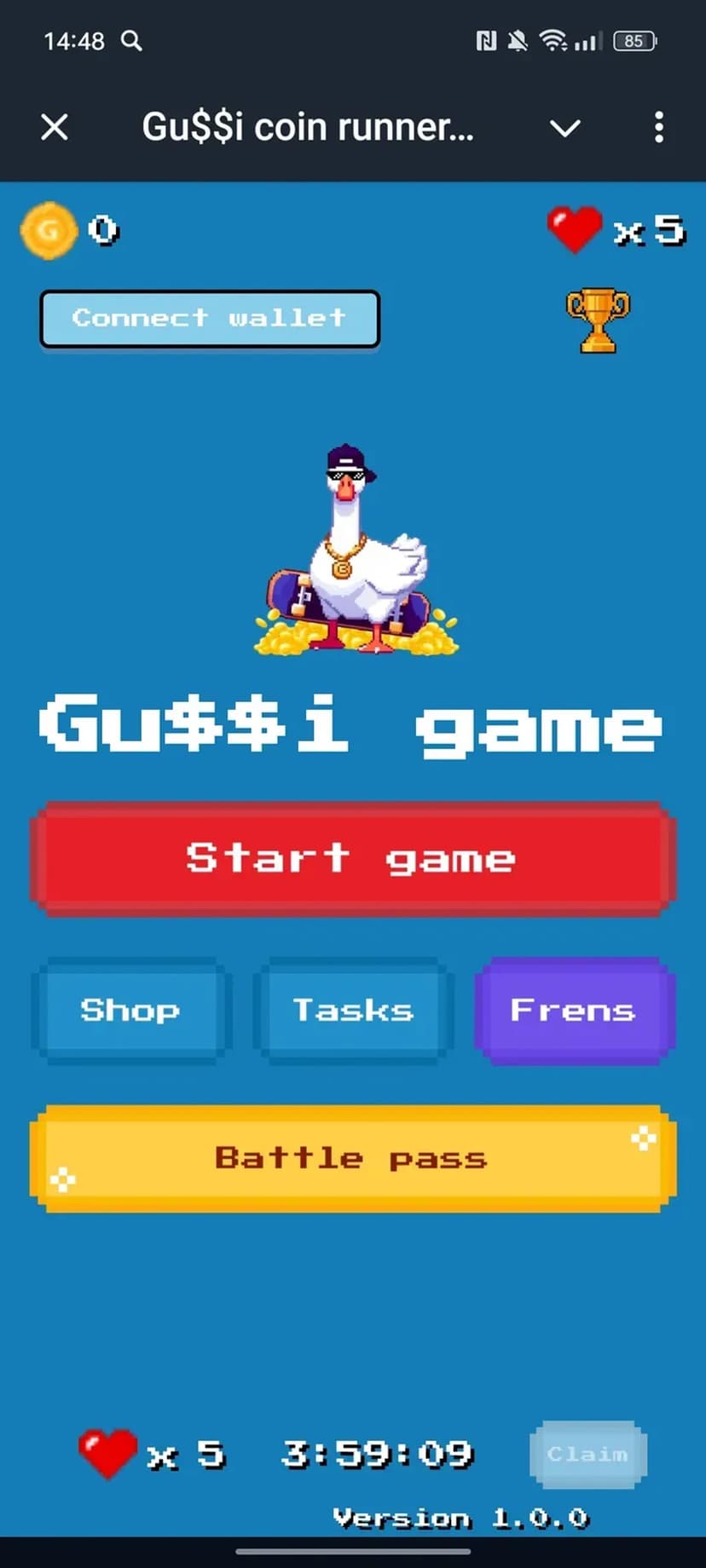Start the game
The width and height of the screenshot is (706, 1568).
click(x=353, y=858)
